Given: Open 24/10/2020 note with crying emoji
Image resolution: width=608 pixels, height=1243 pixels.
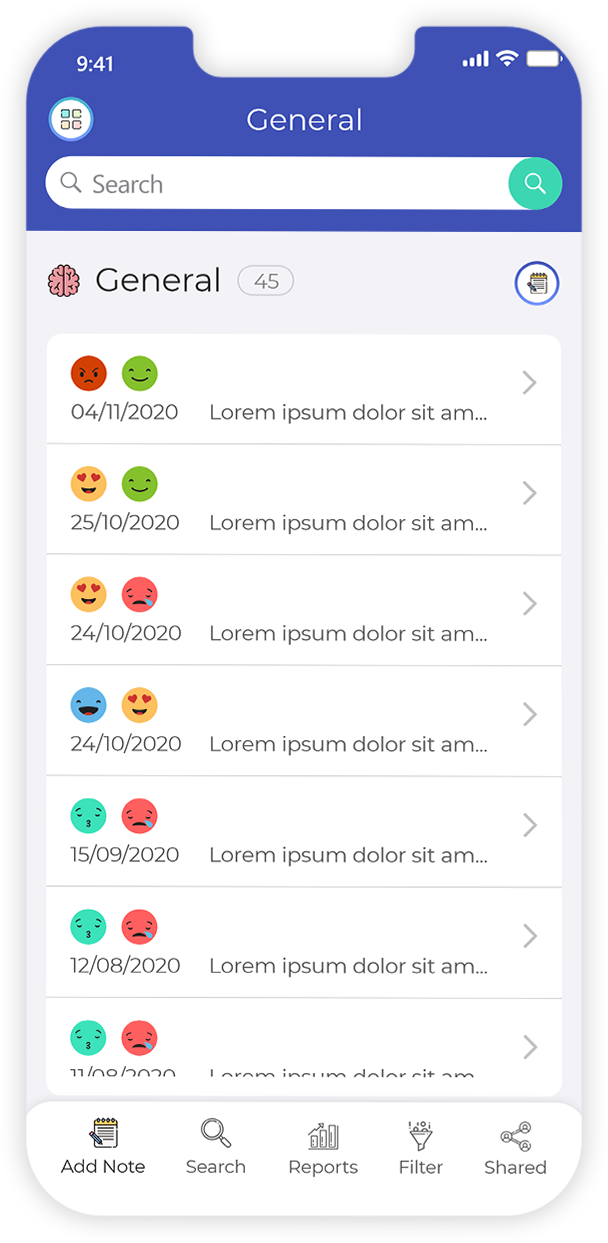Looking at the screenshot, I should (303, 611).
